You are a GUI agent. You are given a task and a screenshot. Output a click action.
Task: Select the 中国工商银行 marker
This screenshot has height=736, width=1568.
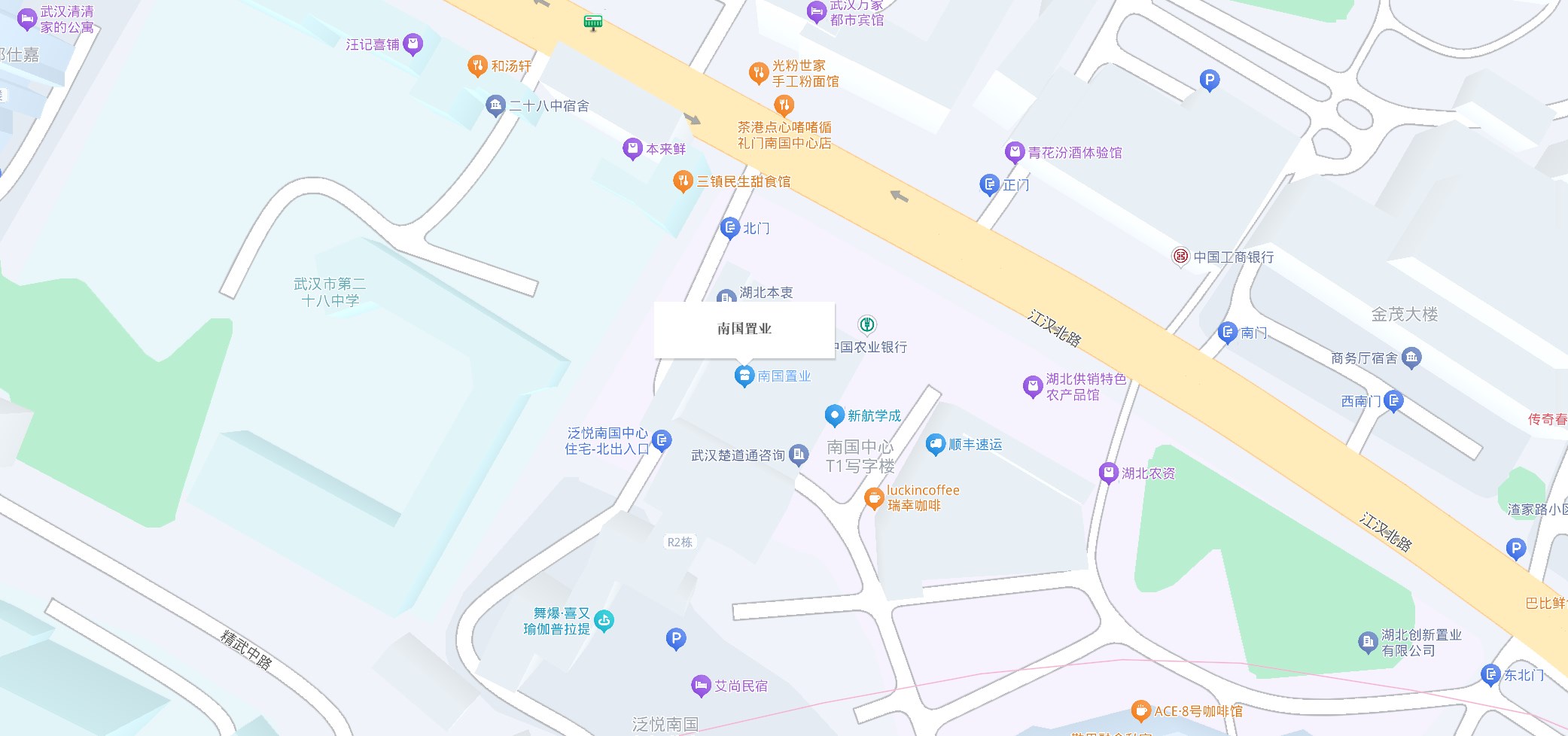click(1180, 257)
